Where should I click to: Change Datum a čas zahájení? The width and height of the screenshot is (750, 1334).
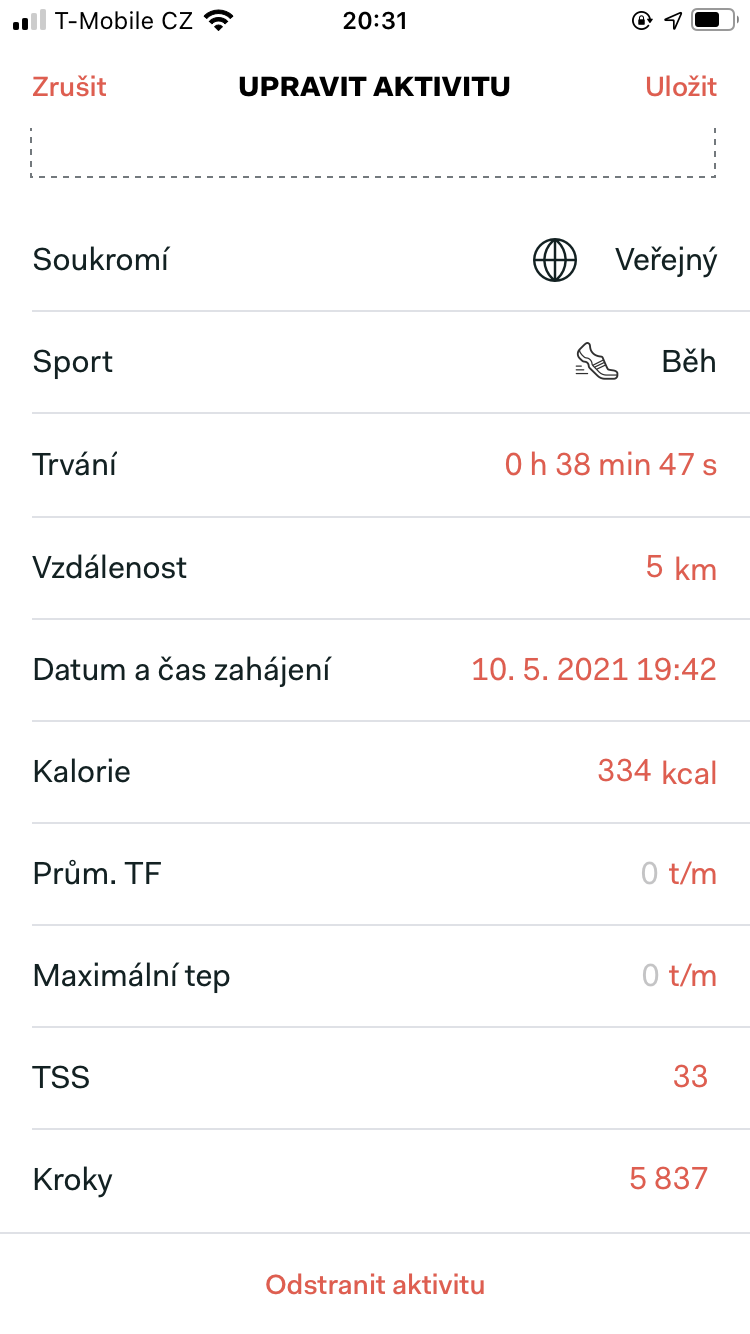coord(375,670)
